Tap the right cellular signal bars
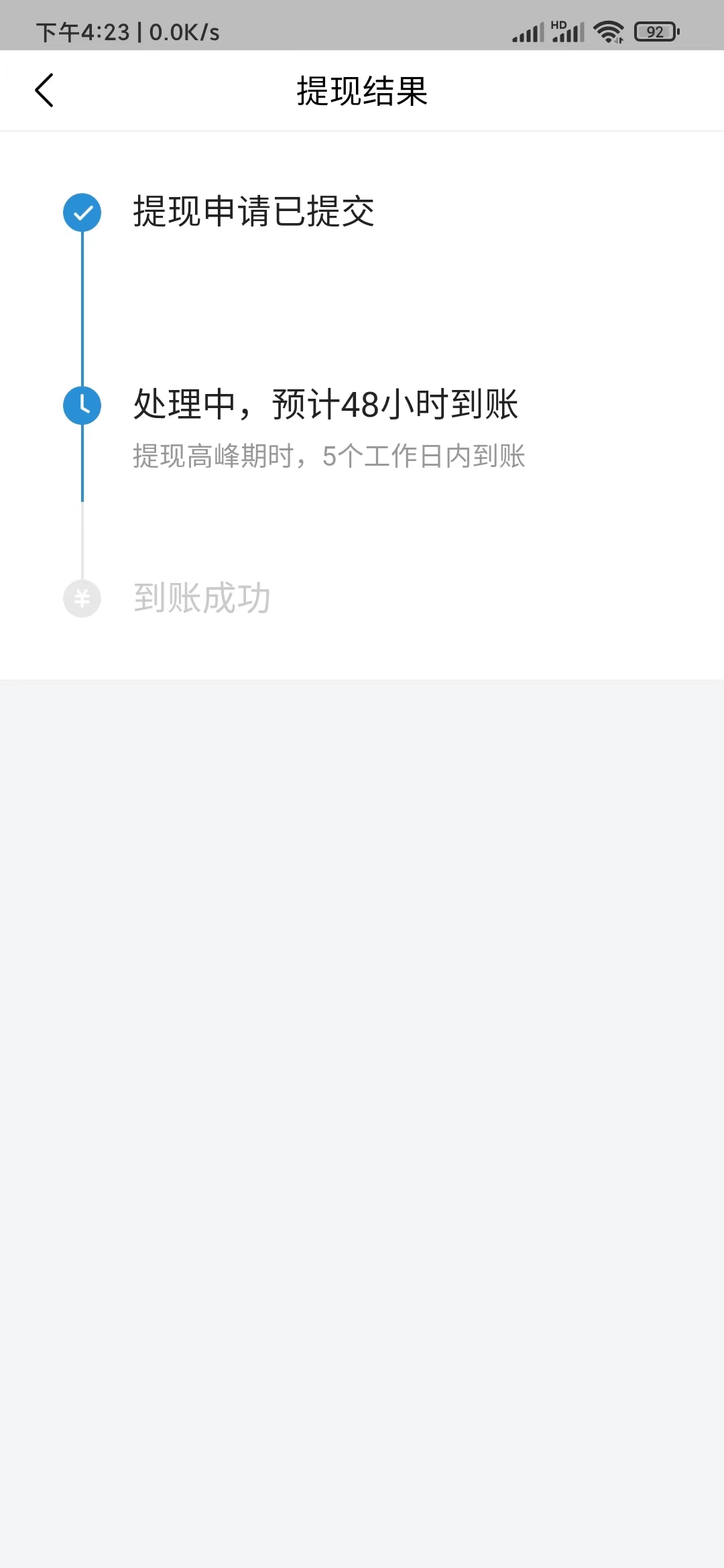724x1568 pixels. [x=566, y=32]
